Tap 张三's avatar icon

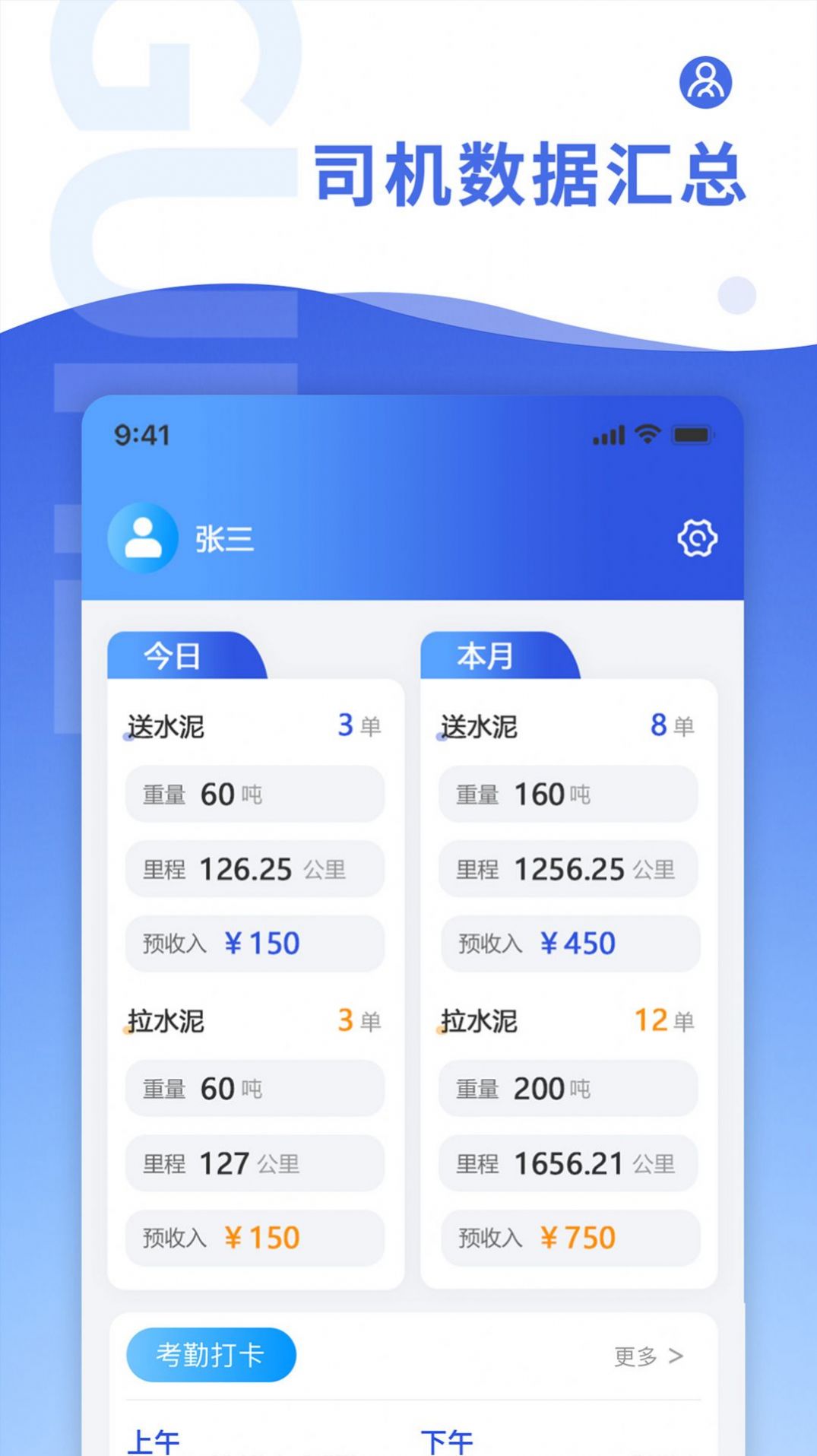[144, 537]
